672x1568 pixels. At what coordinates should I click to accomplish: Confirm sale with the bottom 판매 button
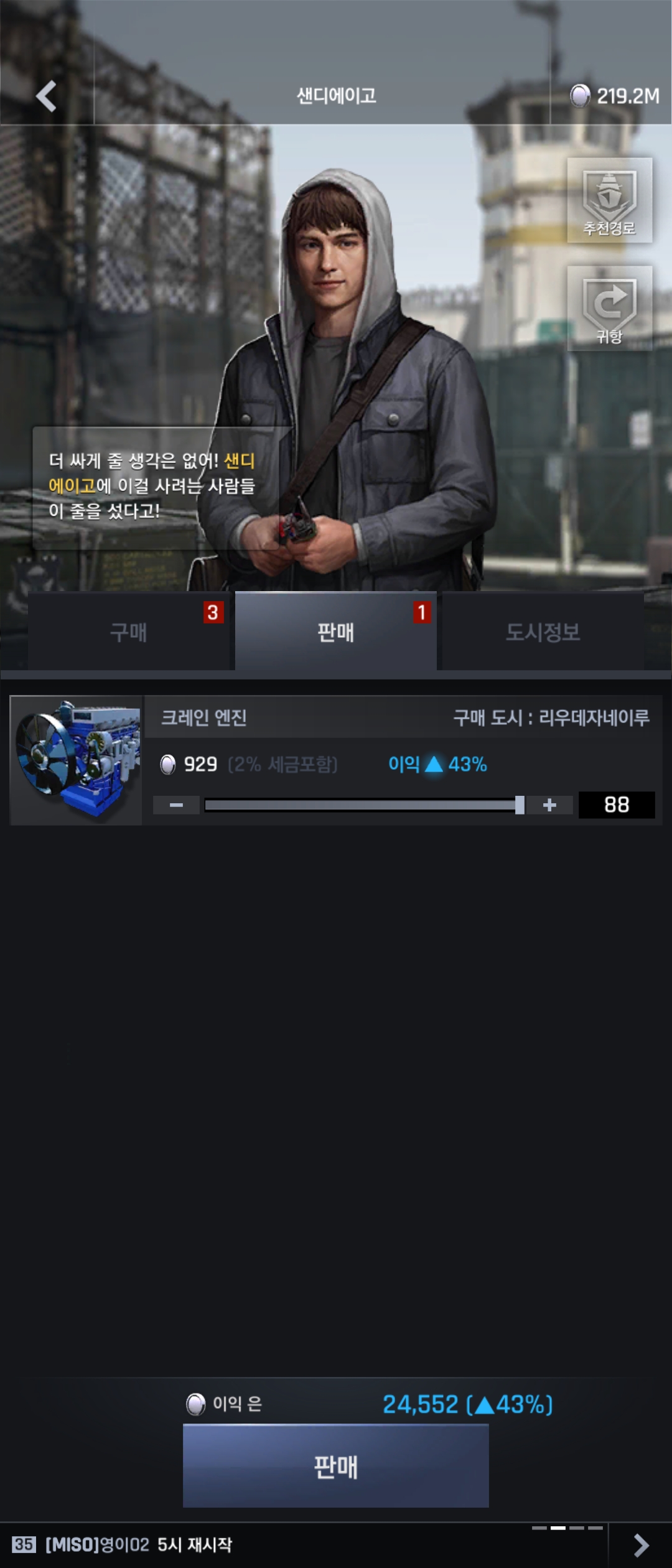(336, 1466)
